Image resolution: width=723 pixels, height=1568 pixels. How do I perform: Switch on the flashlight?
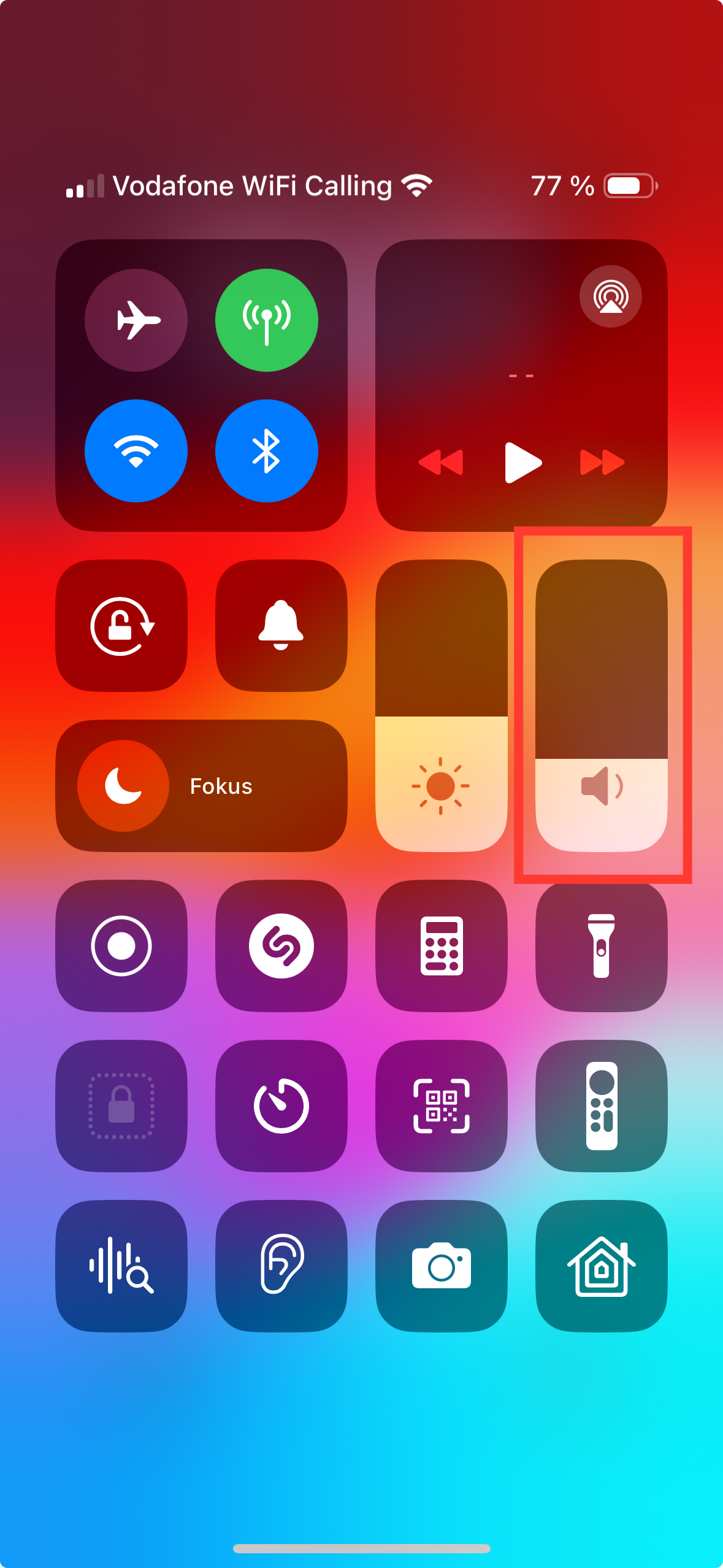click(601, 946)
